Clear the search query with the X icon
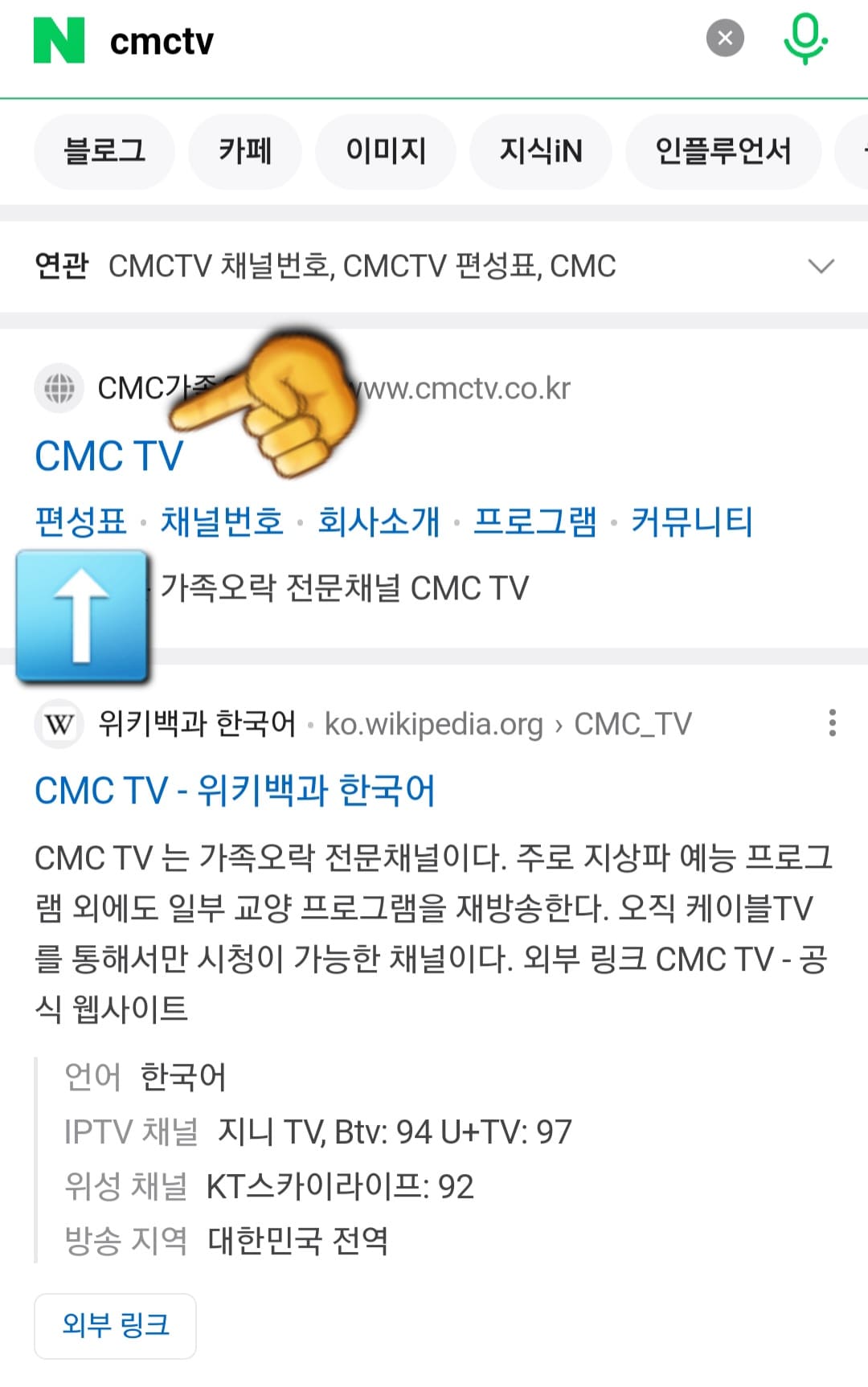 tap(724, 37)
